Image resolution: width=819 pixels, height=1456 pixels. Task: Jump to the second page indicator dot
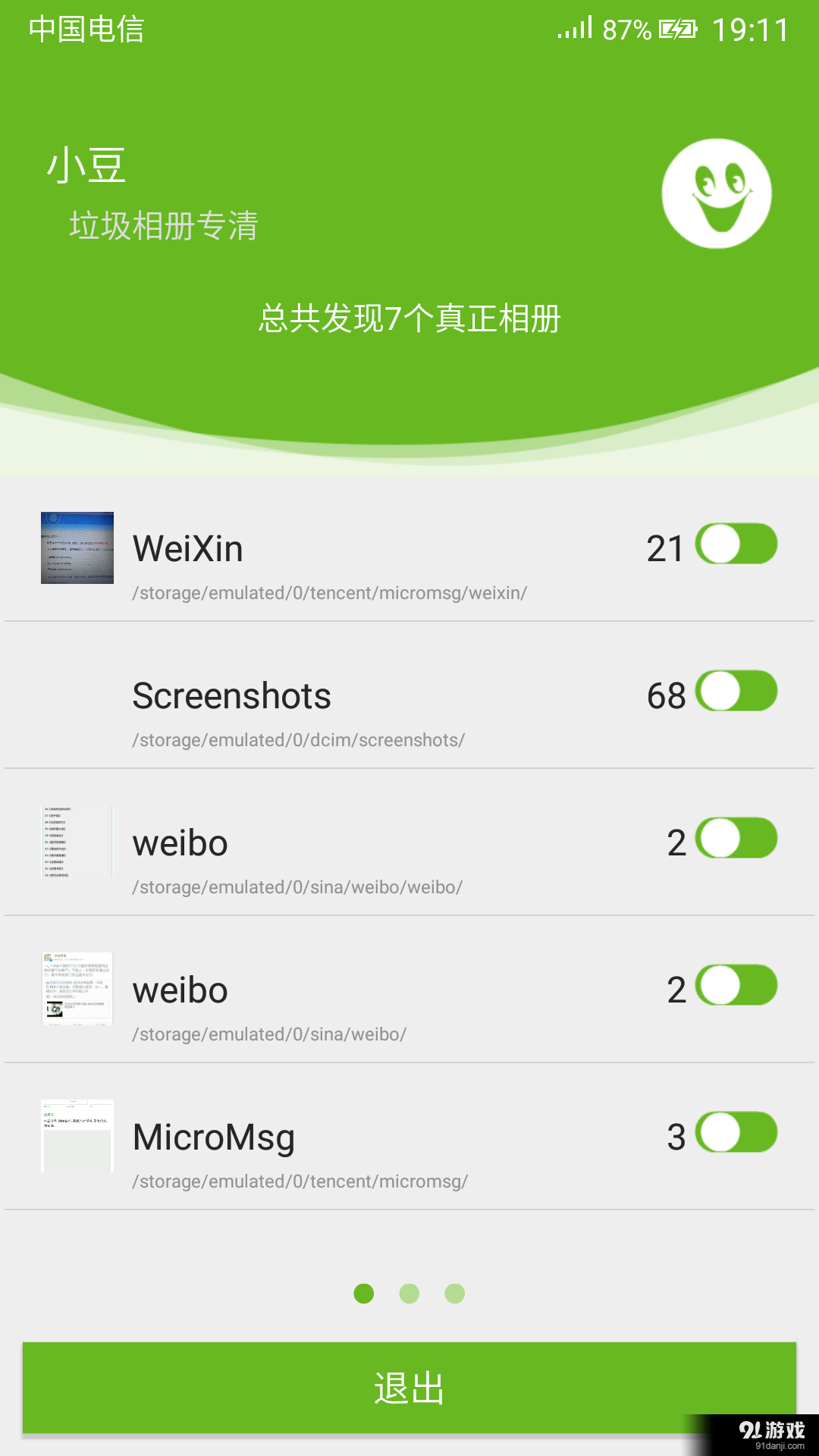tap(409, 1294)
